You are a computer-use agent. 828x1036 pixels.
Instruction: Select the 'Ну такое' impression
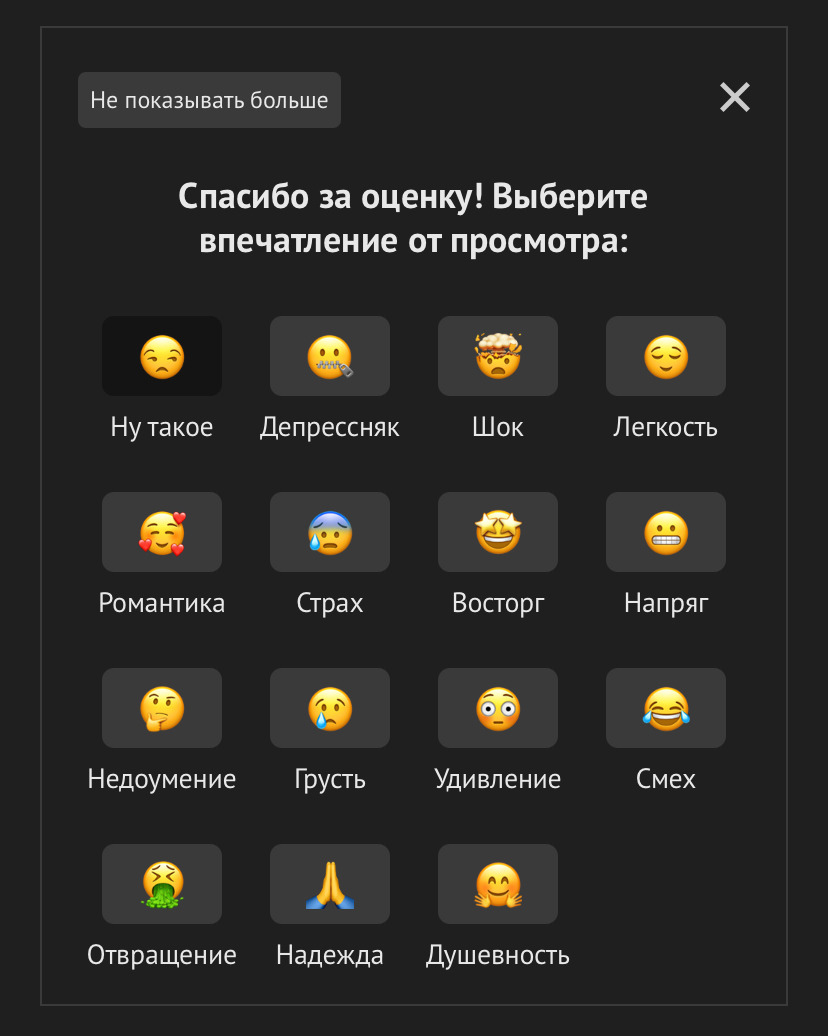pyautogui.click(x=162, y=356)
